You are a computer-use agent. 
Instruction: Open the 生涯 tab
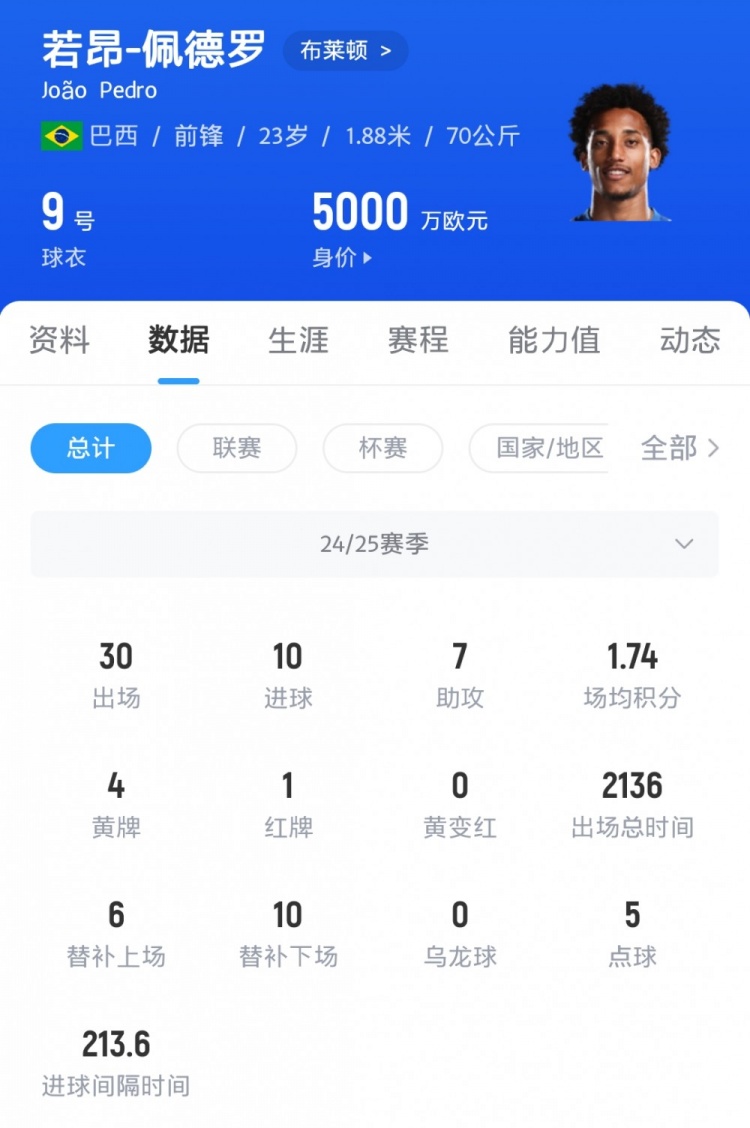click(298, 340)
